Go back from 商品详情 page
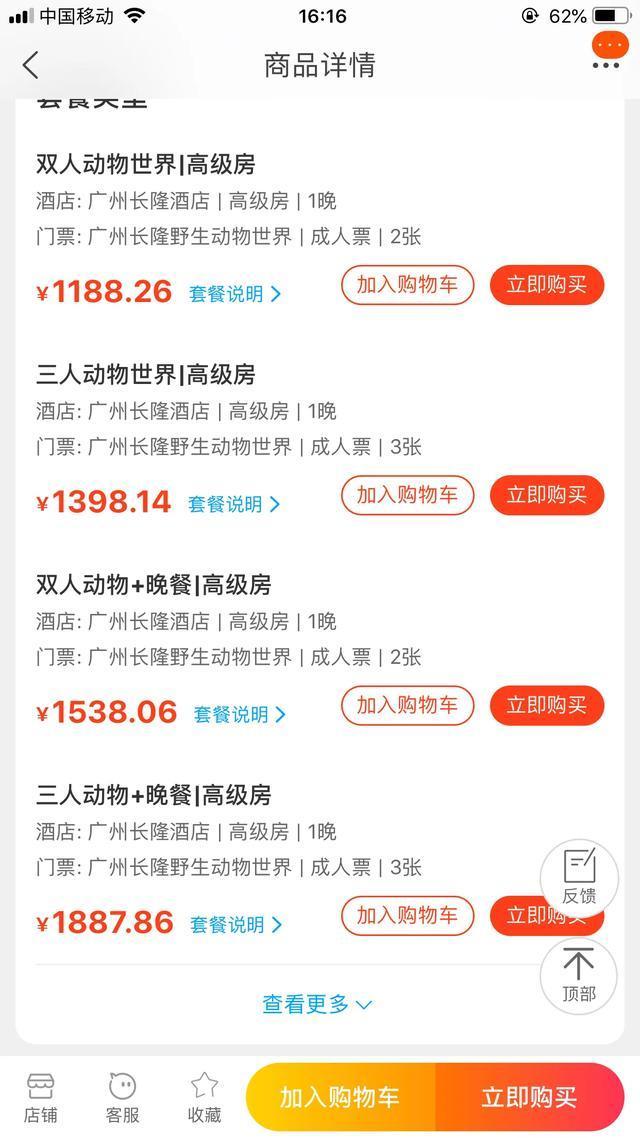Screen dimensions: 640x1138 30,65
